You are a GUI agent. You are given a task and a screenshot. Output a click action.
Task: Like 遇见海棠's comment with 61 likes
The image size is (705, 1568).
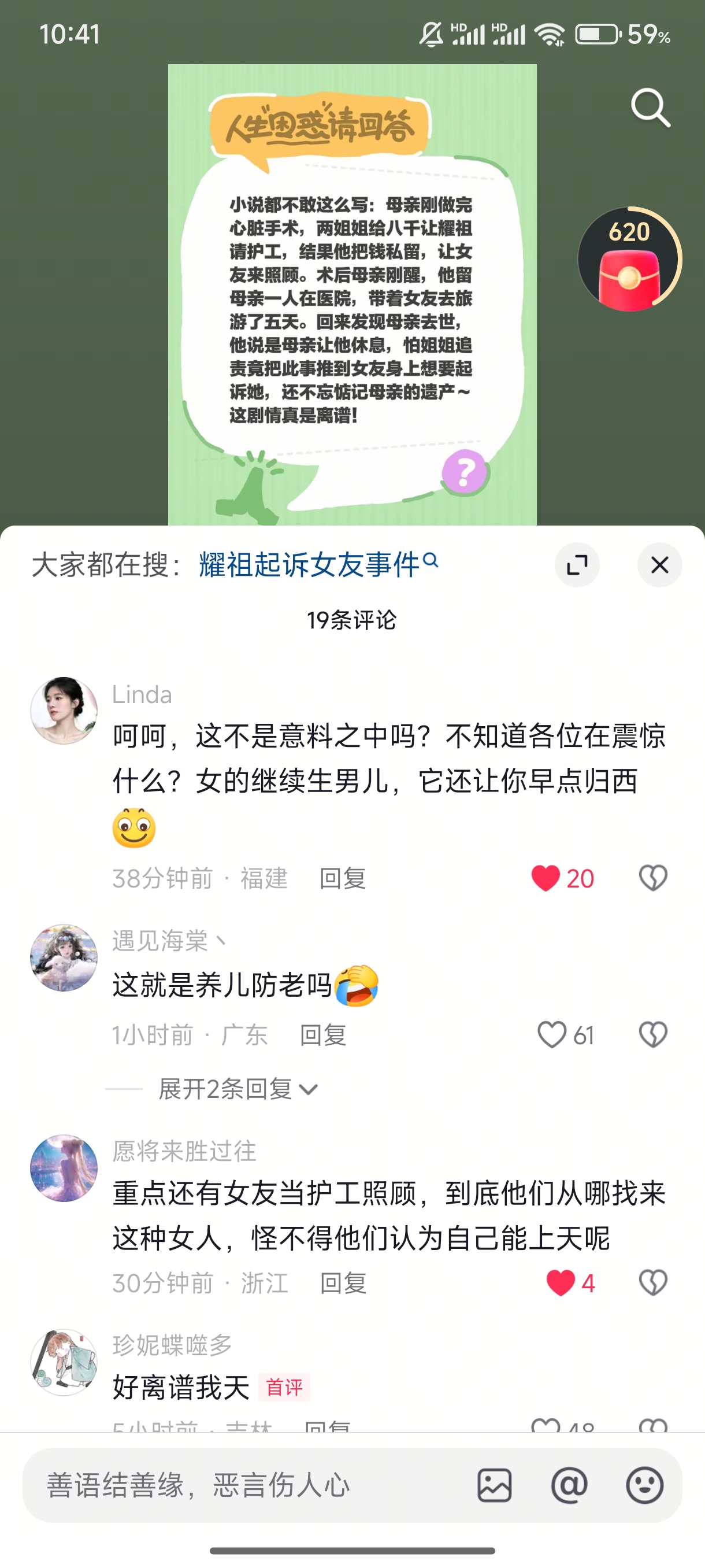point(565,1035)
